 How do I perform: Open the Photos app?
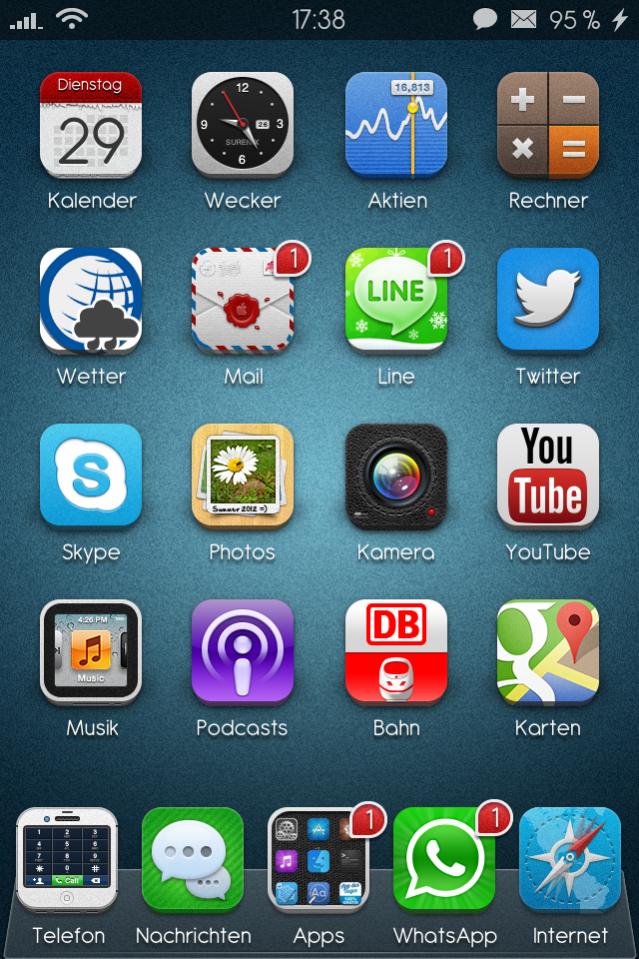[242, 476]
